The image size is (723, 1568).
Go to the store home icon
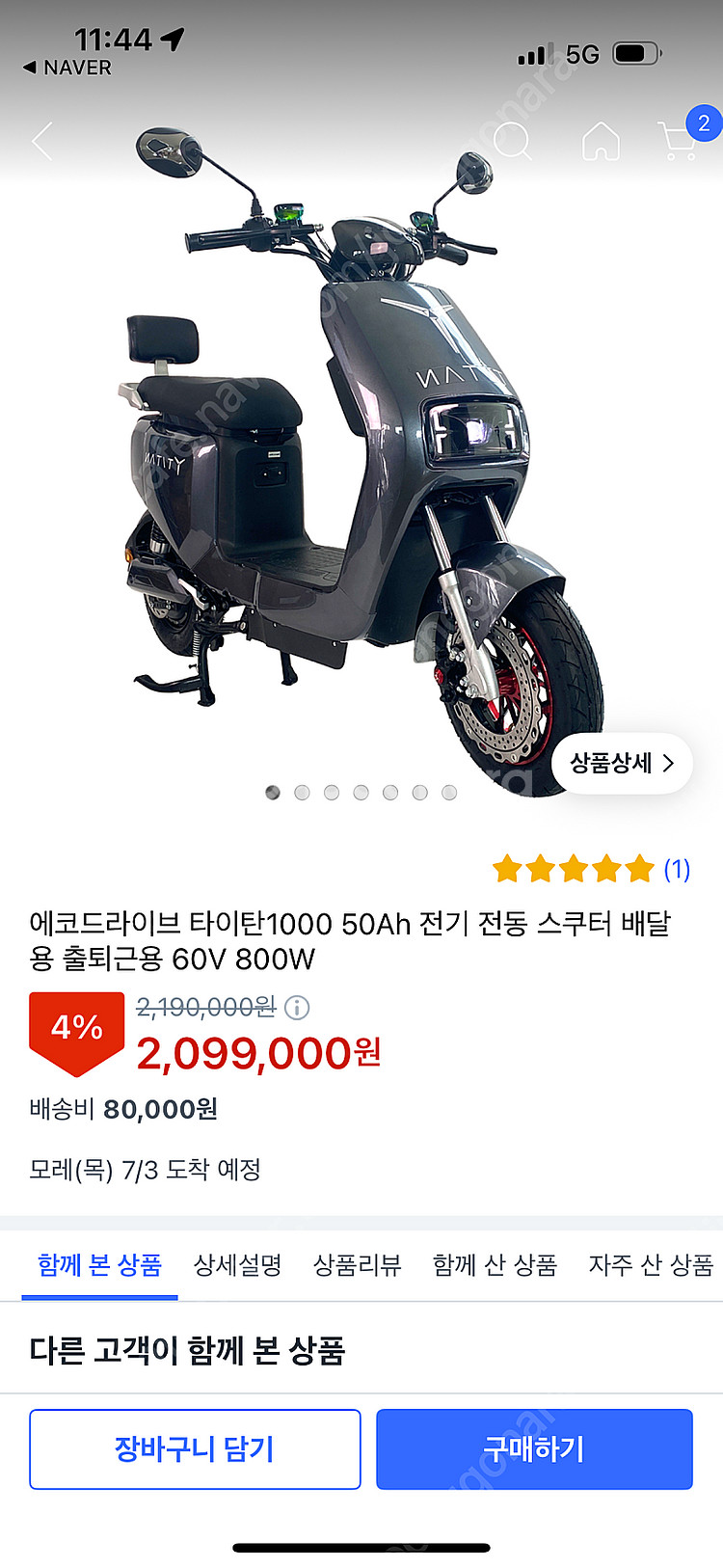pos(601,141)
